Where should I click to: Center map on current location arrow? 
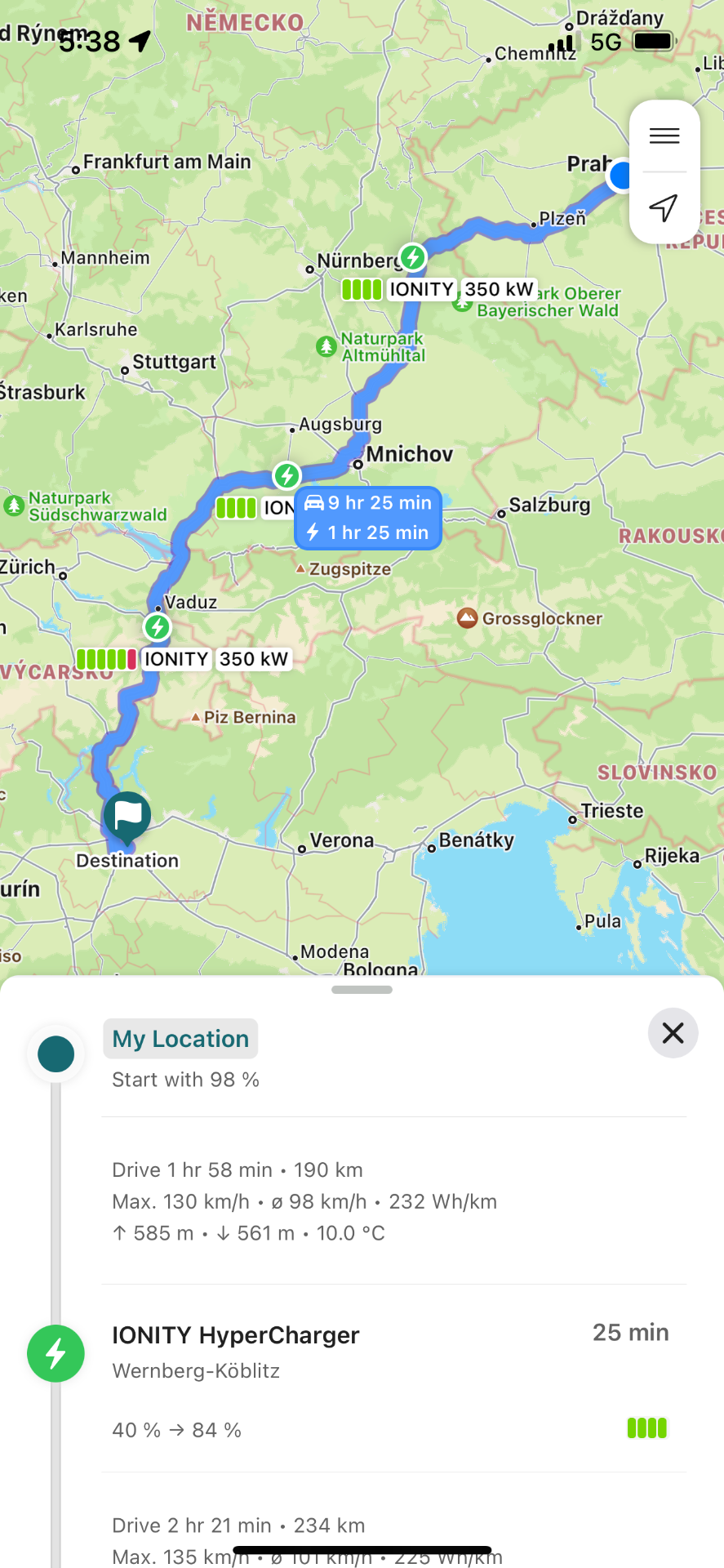pyautogui.click(x=664, y=207)
